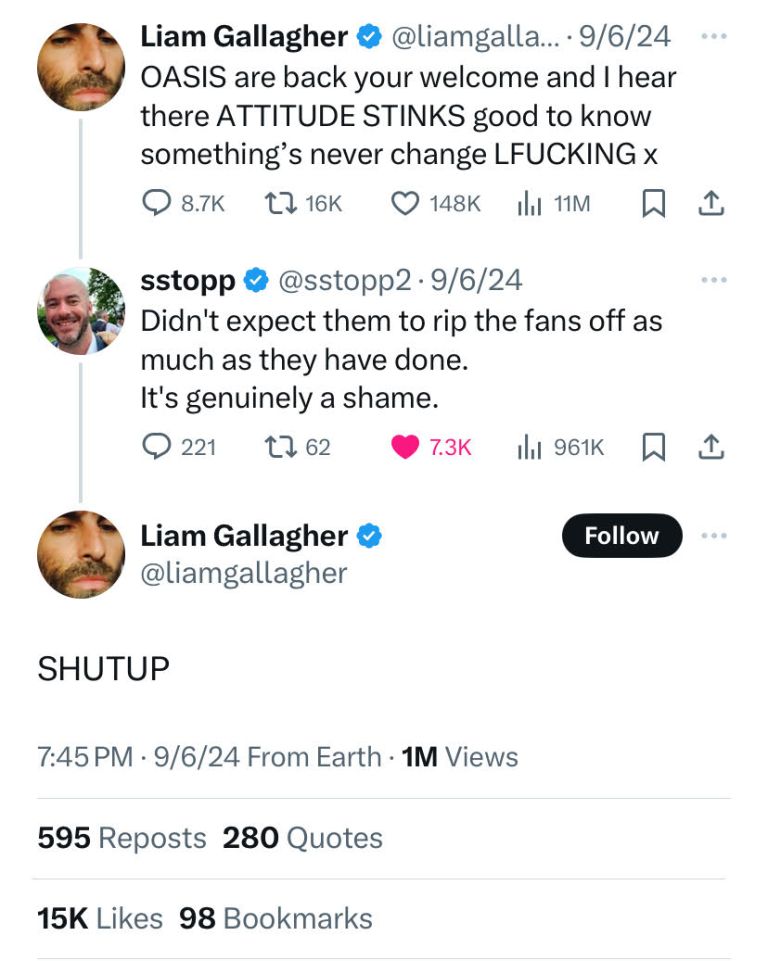Share sstopp's tweet
The image size is (768, 961).
(709, 447)
